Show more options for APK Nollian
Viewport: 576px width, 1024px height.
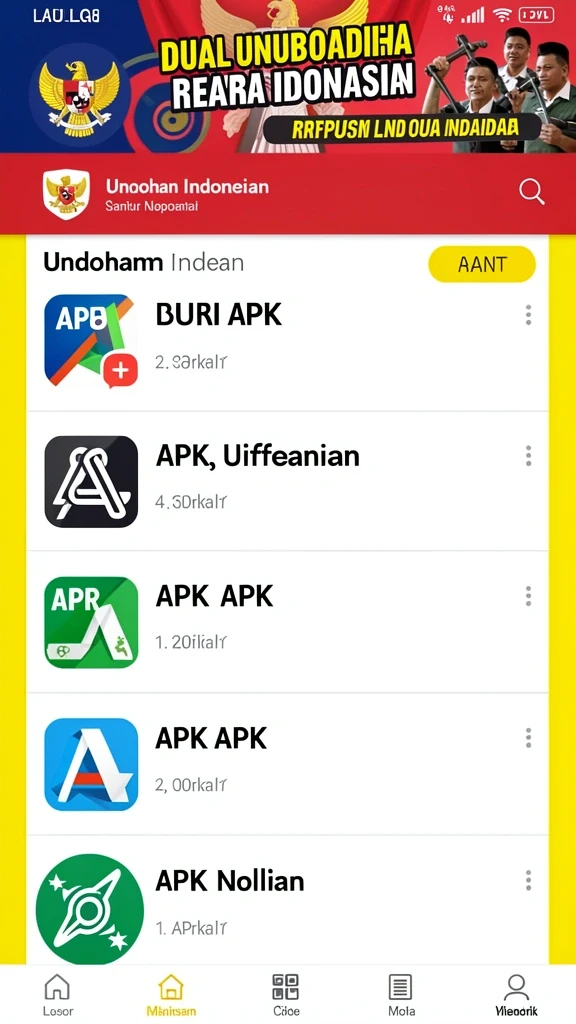[528, 880]
